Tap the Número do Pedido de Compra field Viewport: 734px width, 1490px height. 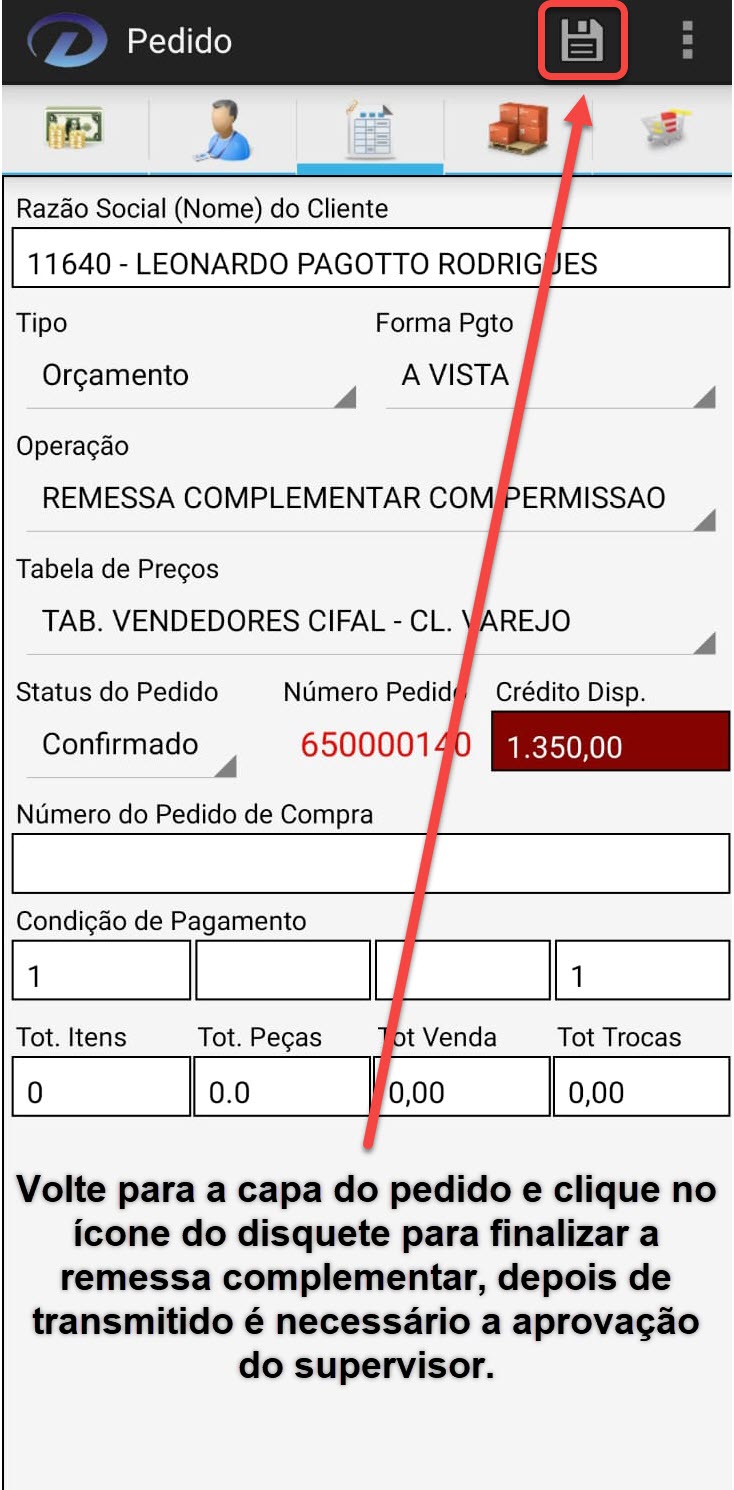(370, 864)
